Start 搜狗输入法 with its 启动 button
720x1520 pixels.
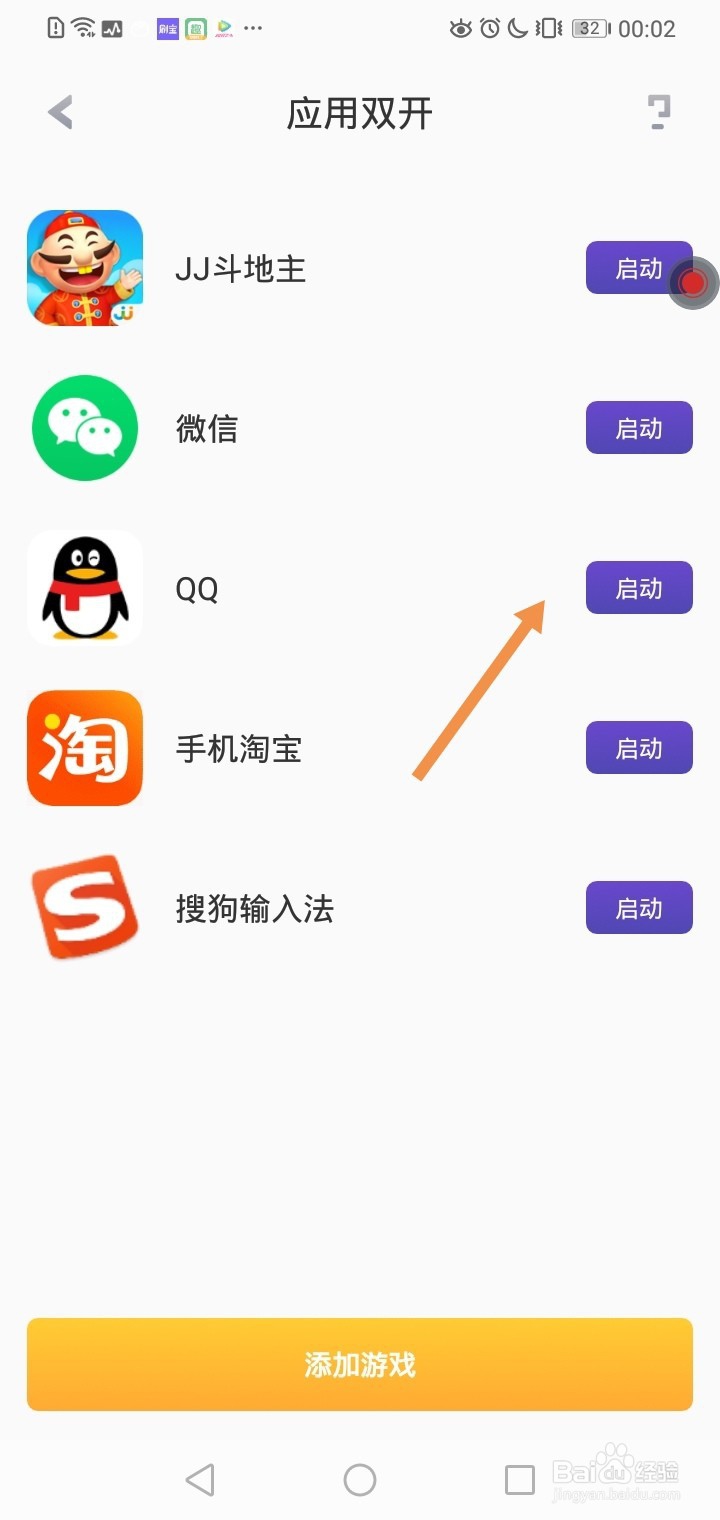638,907
